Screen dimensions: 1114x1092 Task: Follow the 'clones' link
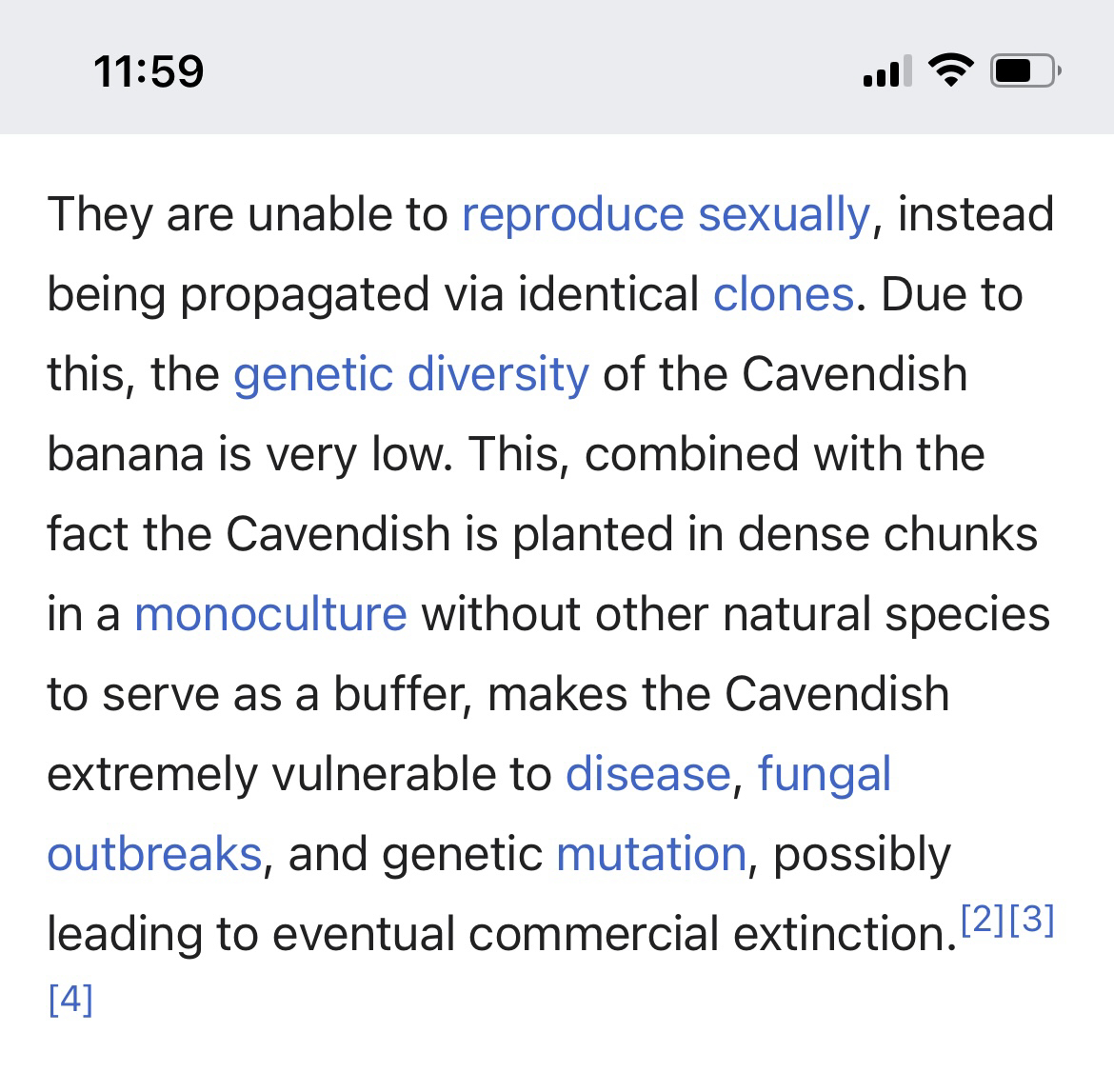point(783,294)
